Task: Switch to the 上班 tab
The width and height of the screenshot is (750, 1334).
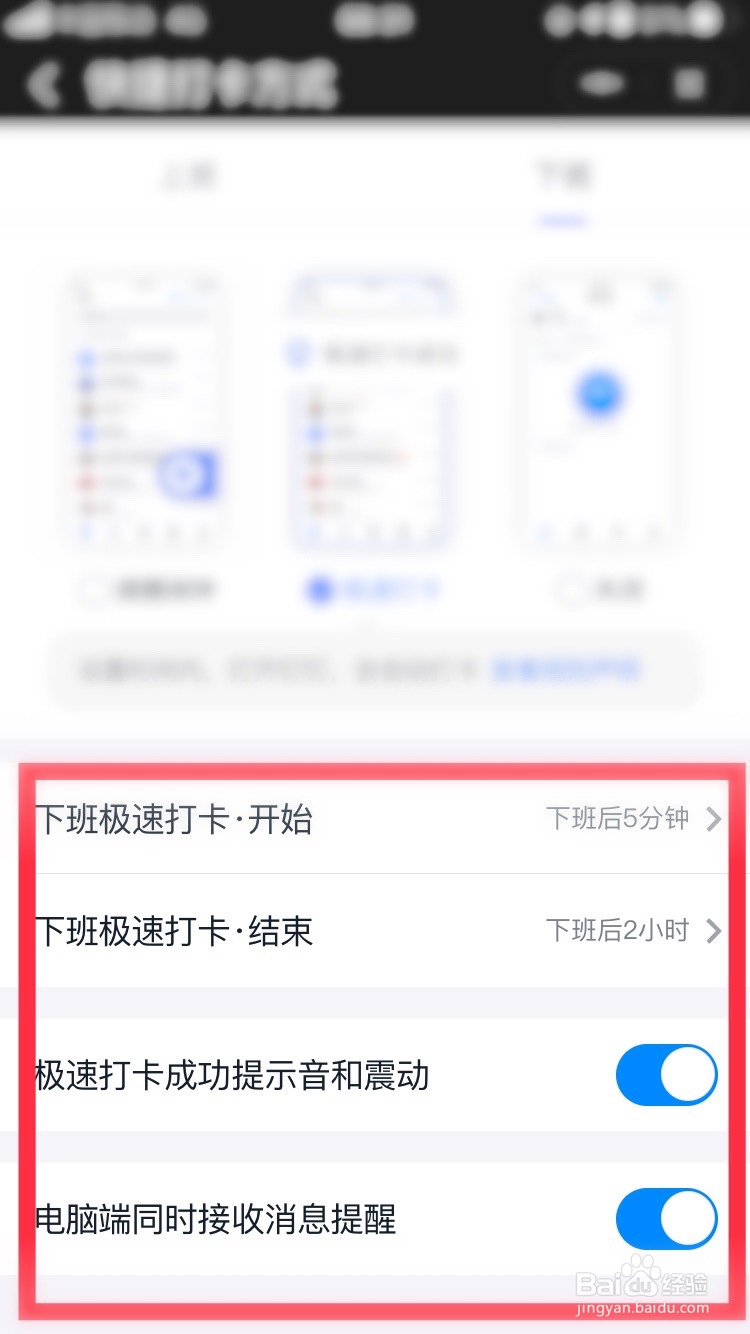Action: pos(187,174)
